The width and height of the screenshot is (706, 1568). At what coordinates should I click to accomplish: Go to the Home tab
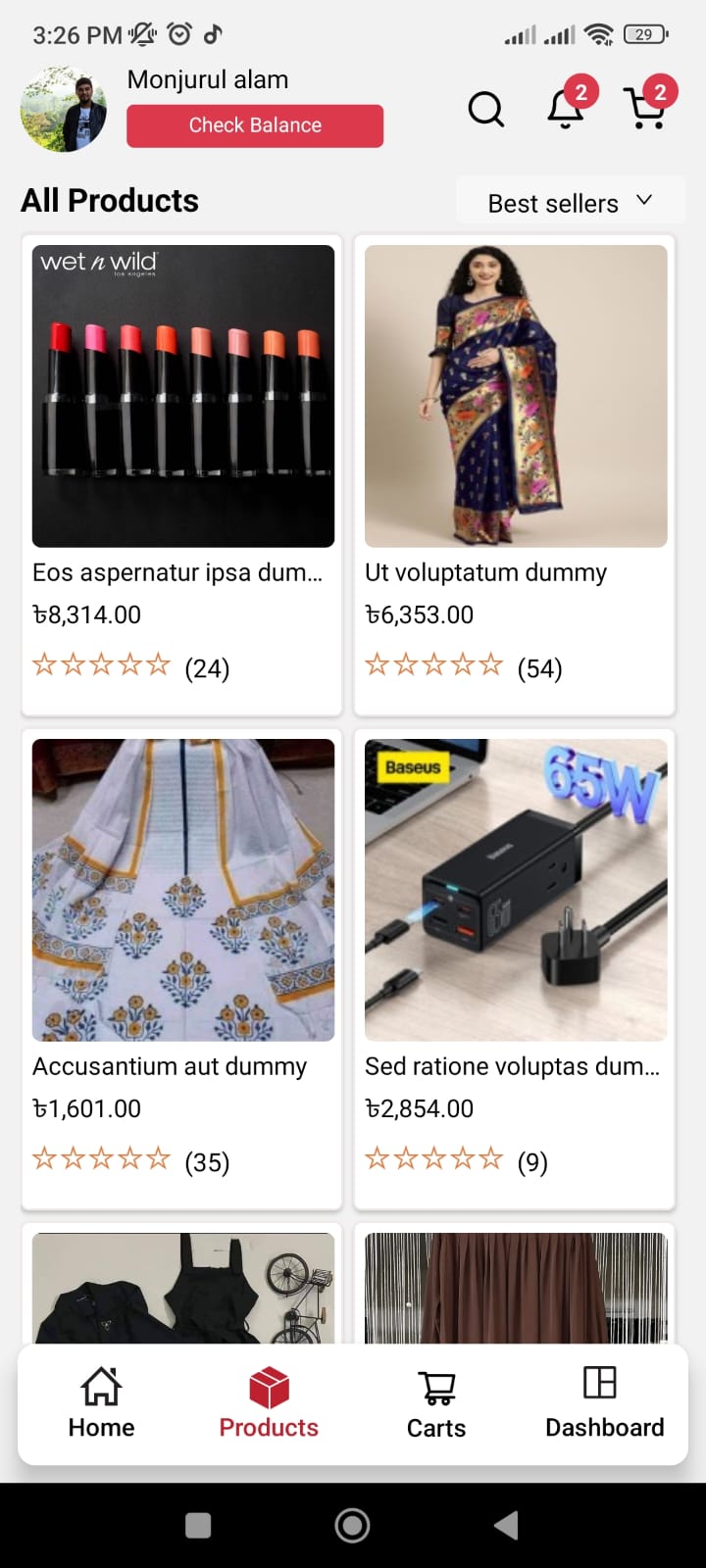[x=101, y=1403]
